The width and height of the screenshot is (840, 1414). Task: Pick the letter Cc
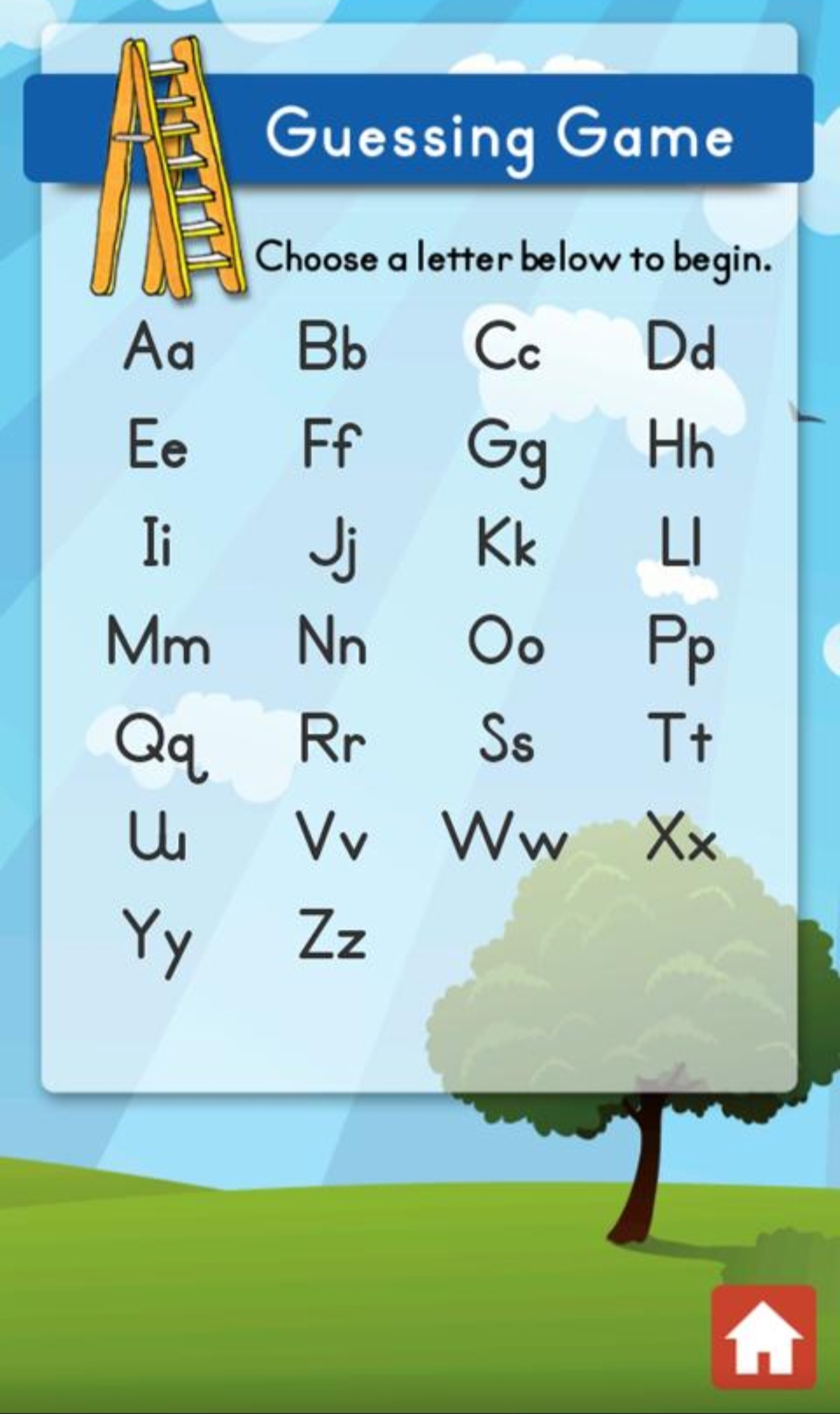click(x=507, y=347)
